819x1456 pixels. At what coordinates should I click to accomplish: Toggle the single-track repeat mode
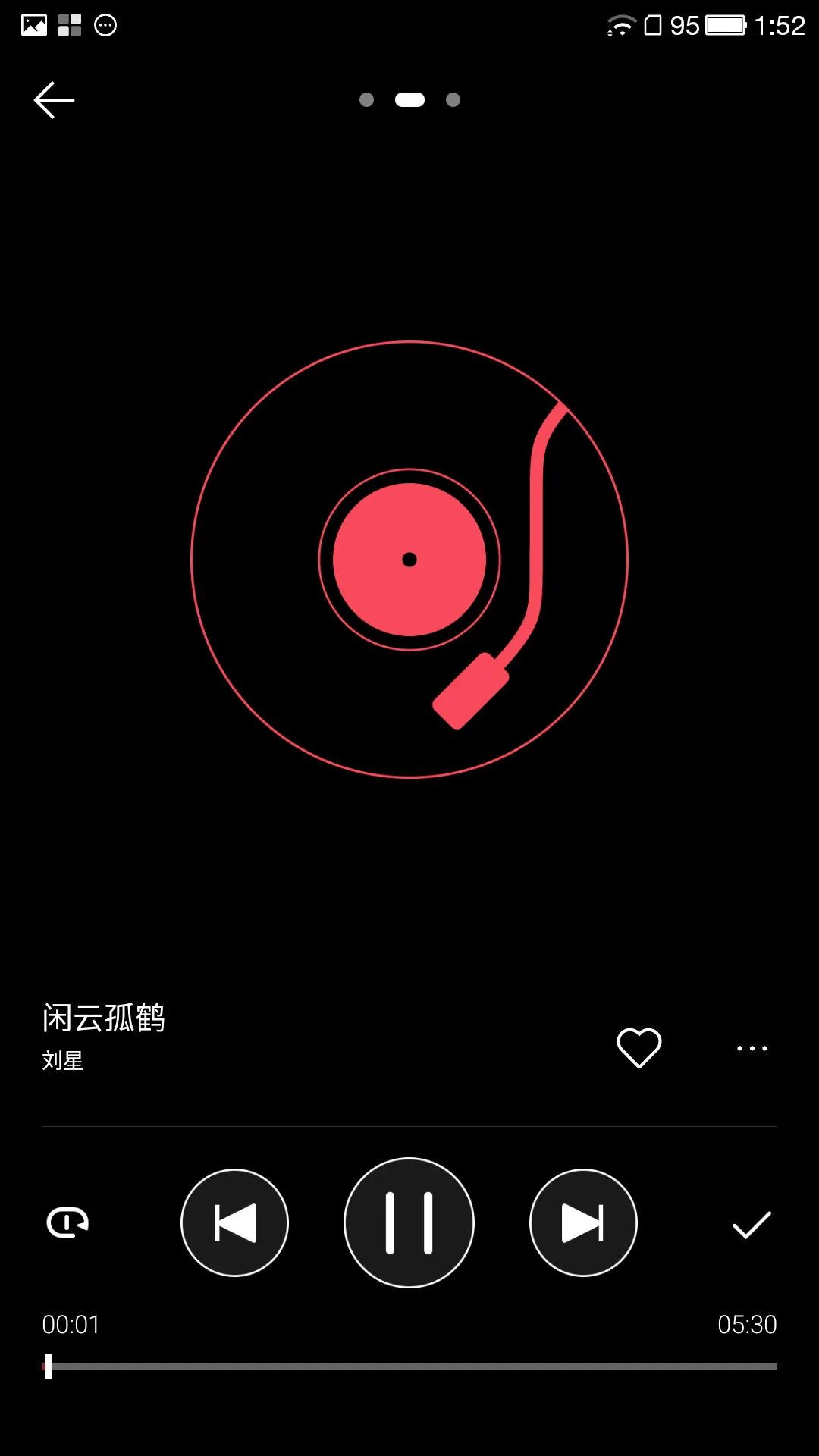(x=67, y=1222)
